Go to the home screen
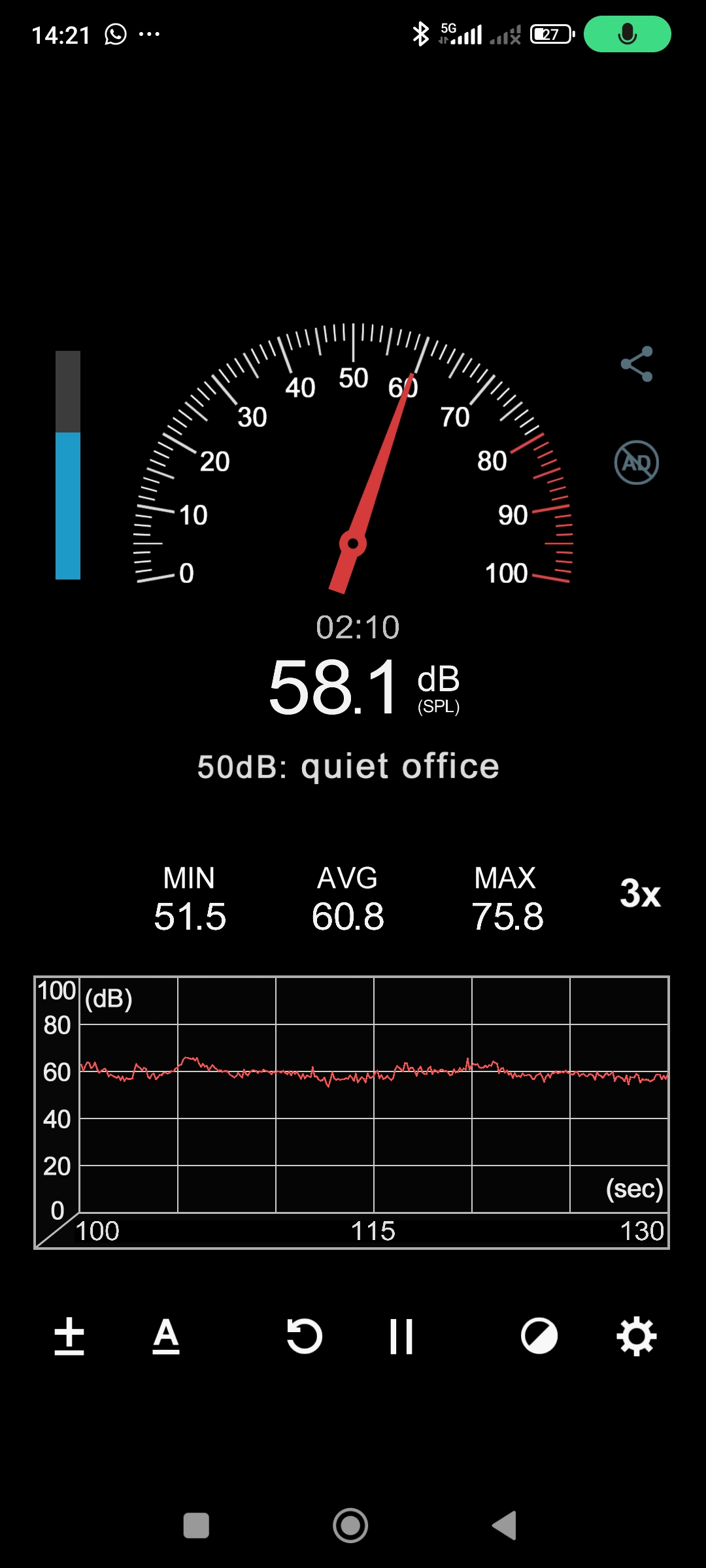Viewport: 706px width, 1568px height. (x=350, y=1526)
